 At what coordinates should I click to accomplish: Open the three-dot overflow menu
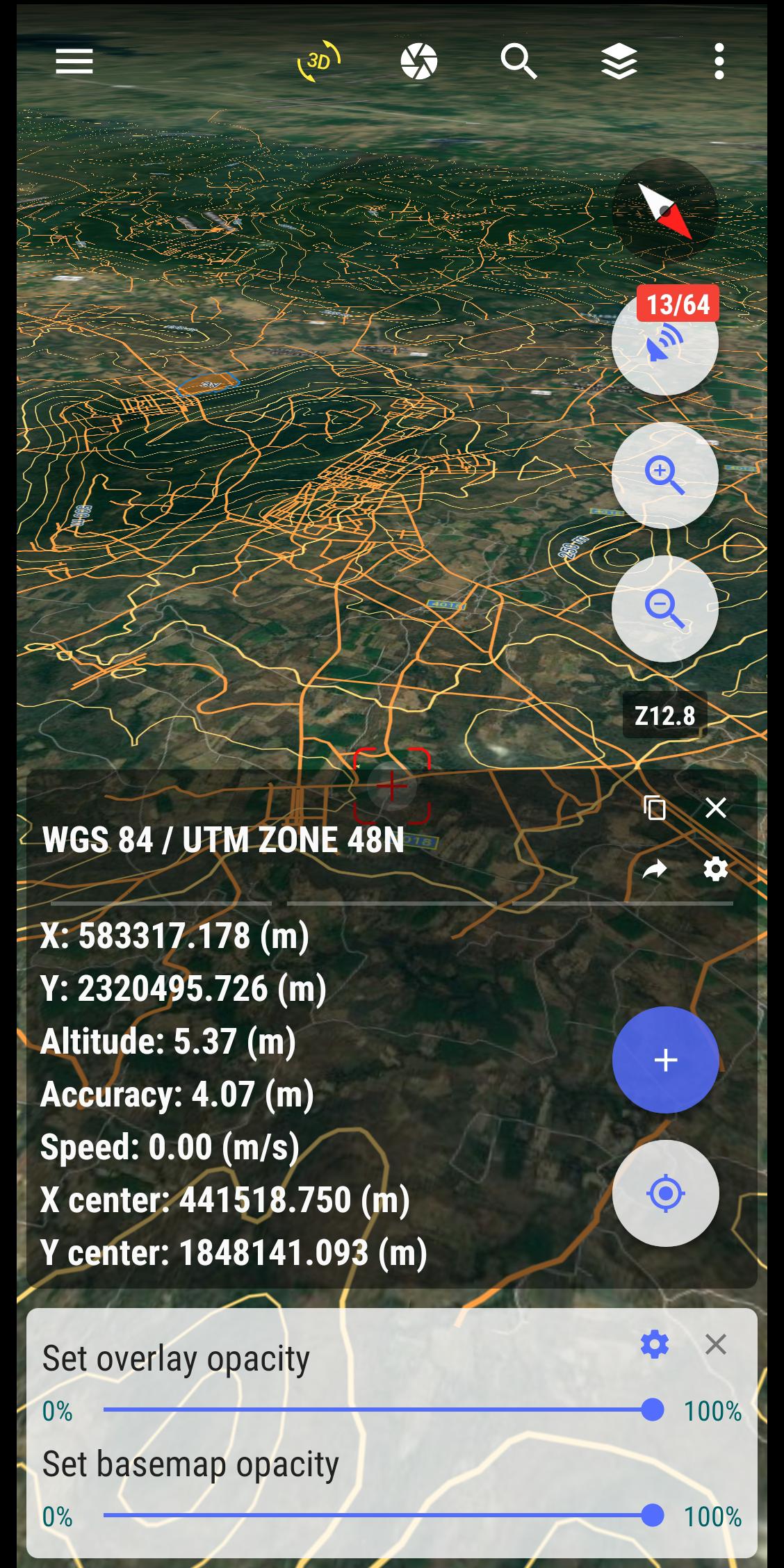[719, 61]
